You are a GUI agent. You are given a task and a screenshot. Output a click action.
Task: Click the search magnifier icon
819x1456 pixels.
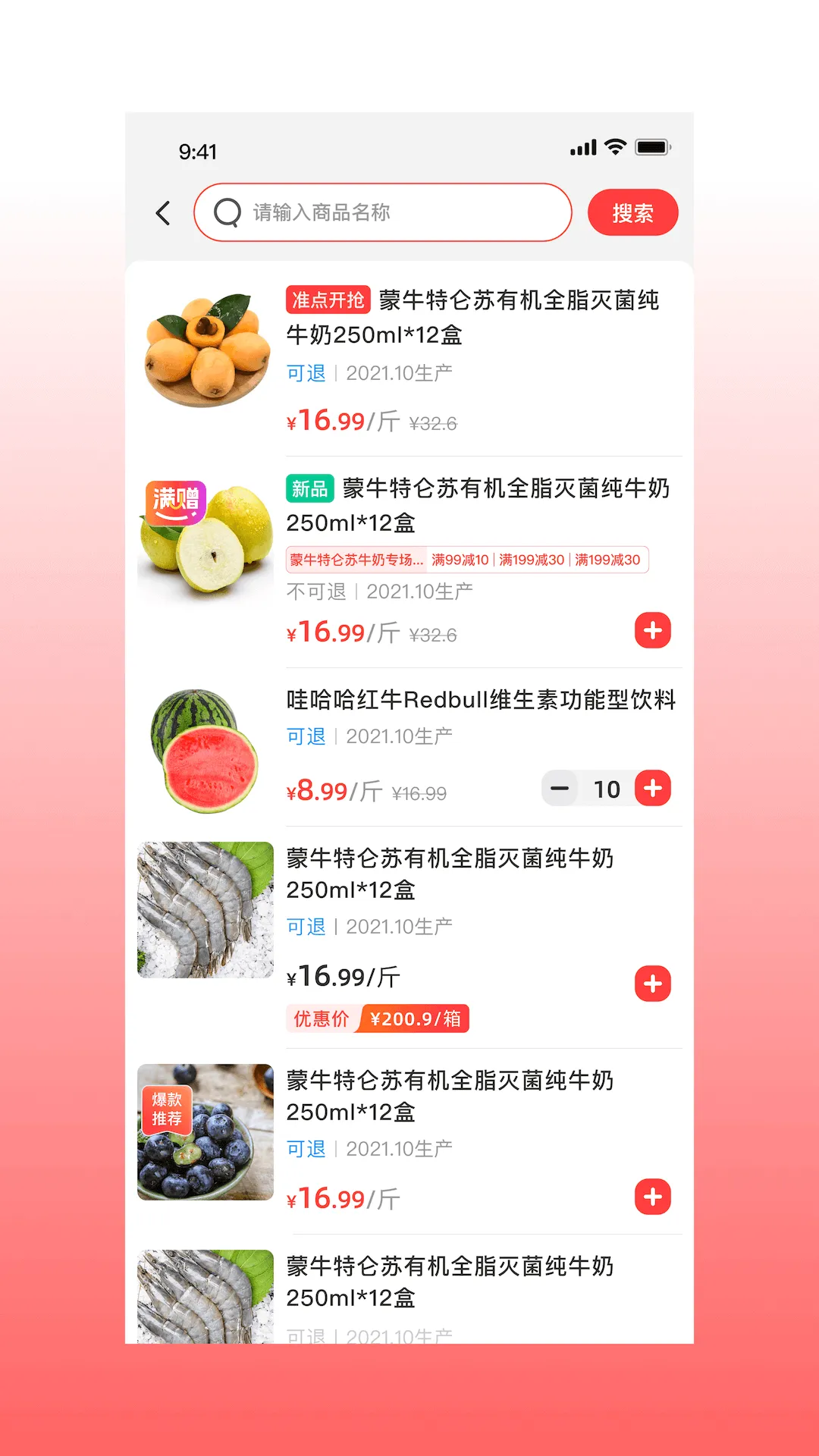point(228,213)
